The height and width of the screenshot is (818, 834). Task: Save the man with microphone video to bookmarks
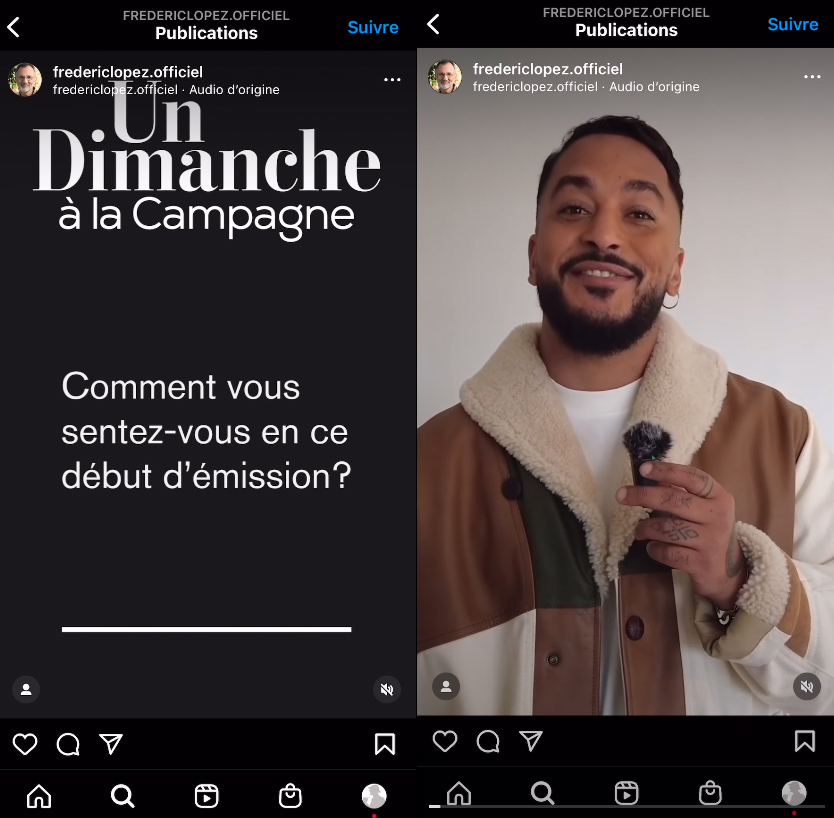pos(805,741)
